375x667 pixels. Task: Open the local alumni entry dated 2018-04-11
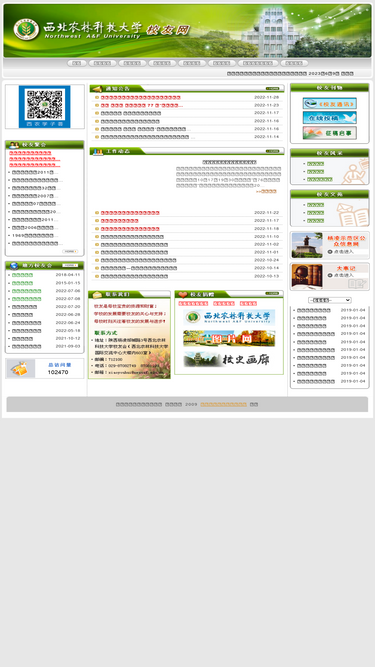click(22, 275)
